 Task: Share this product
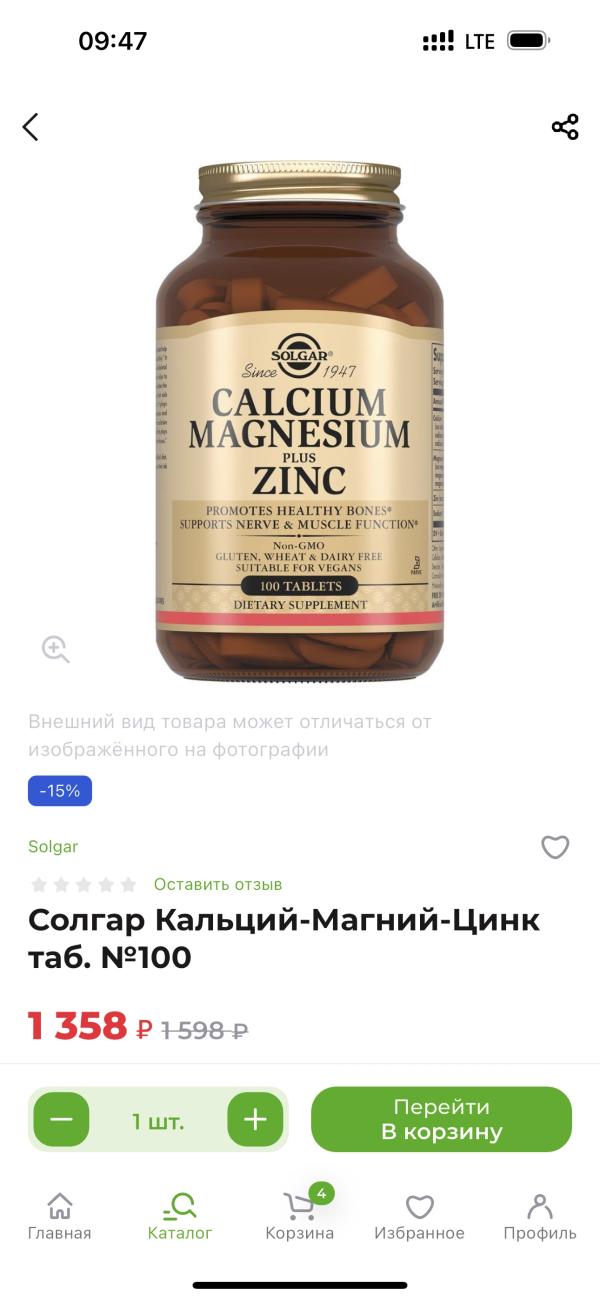pos(565,127)
